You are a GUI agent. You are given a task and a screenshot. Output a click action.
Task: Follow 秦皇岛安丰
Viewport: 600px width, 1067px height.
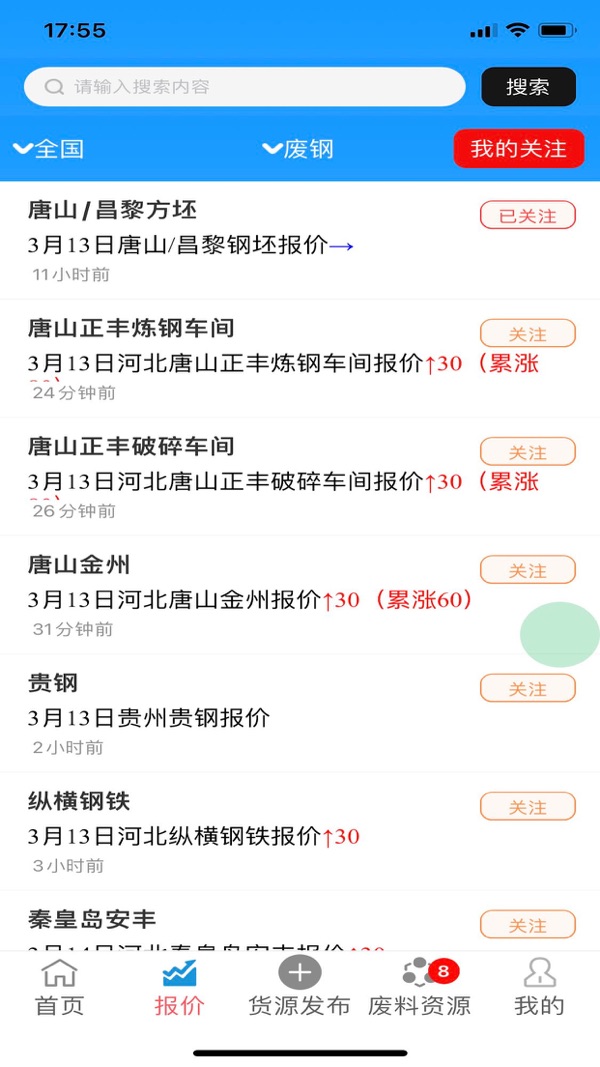pos(528,923)
